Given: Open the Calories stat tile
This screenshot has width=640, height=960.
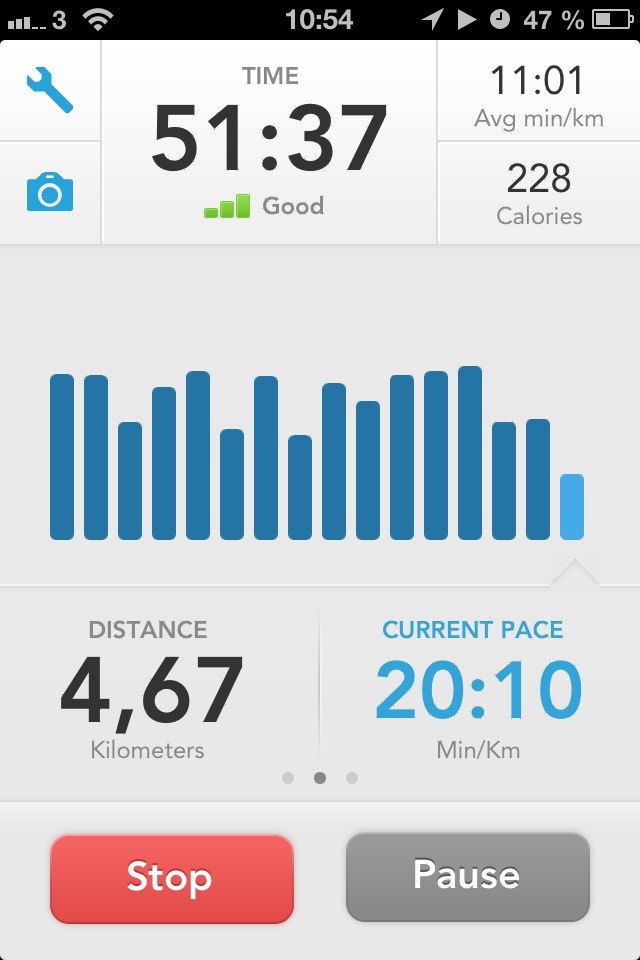Looking at the screenshot, I should tap(538, 194).
